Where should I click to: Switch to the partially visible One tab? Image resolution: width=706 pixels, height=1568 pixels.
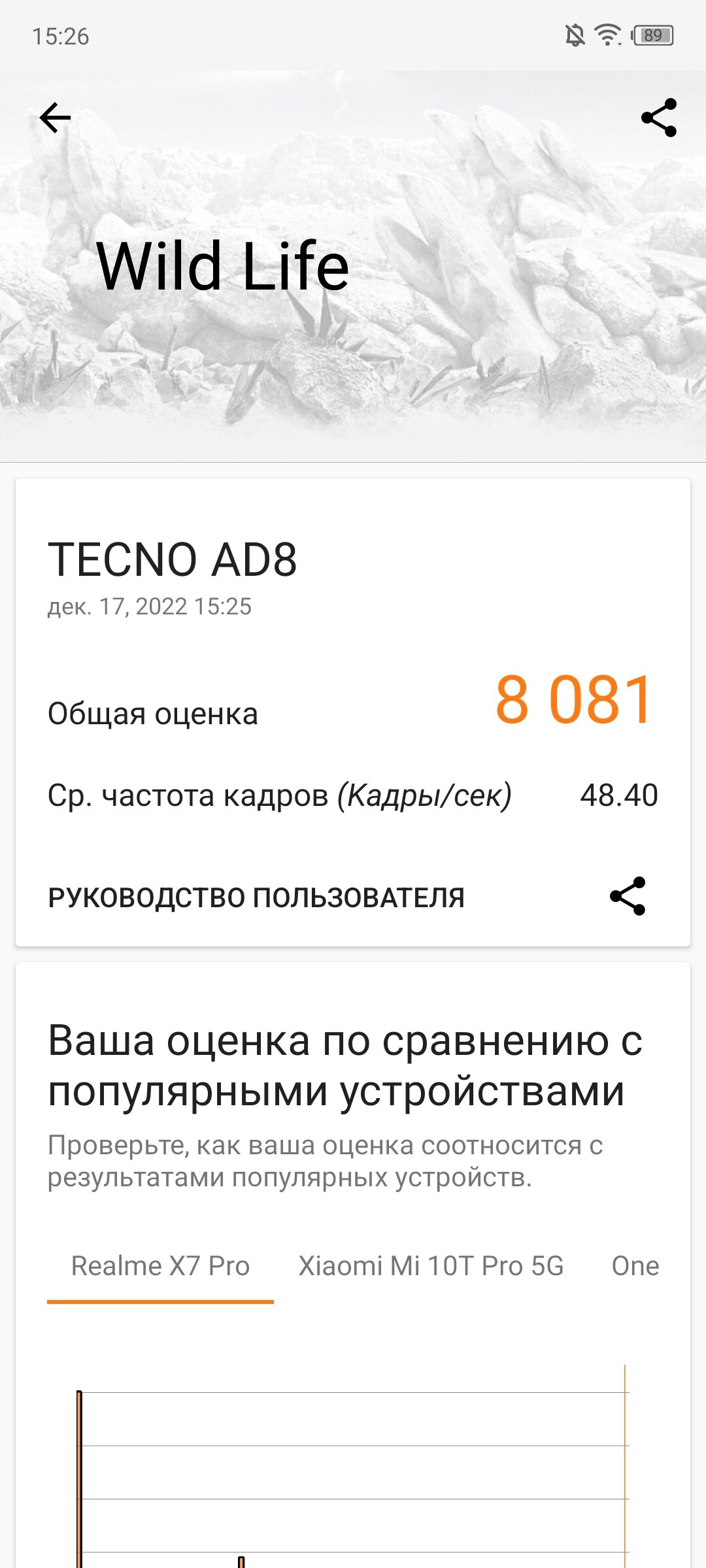click(x=635, y=1265)
